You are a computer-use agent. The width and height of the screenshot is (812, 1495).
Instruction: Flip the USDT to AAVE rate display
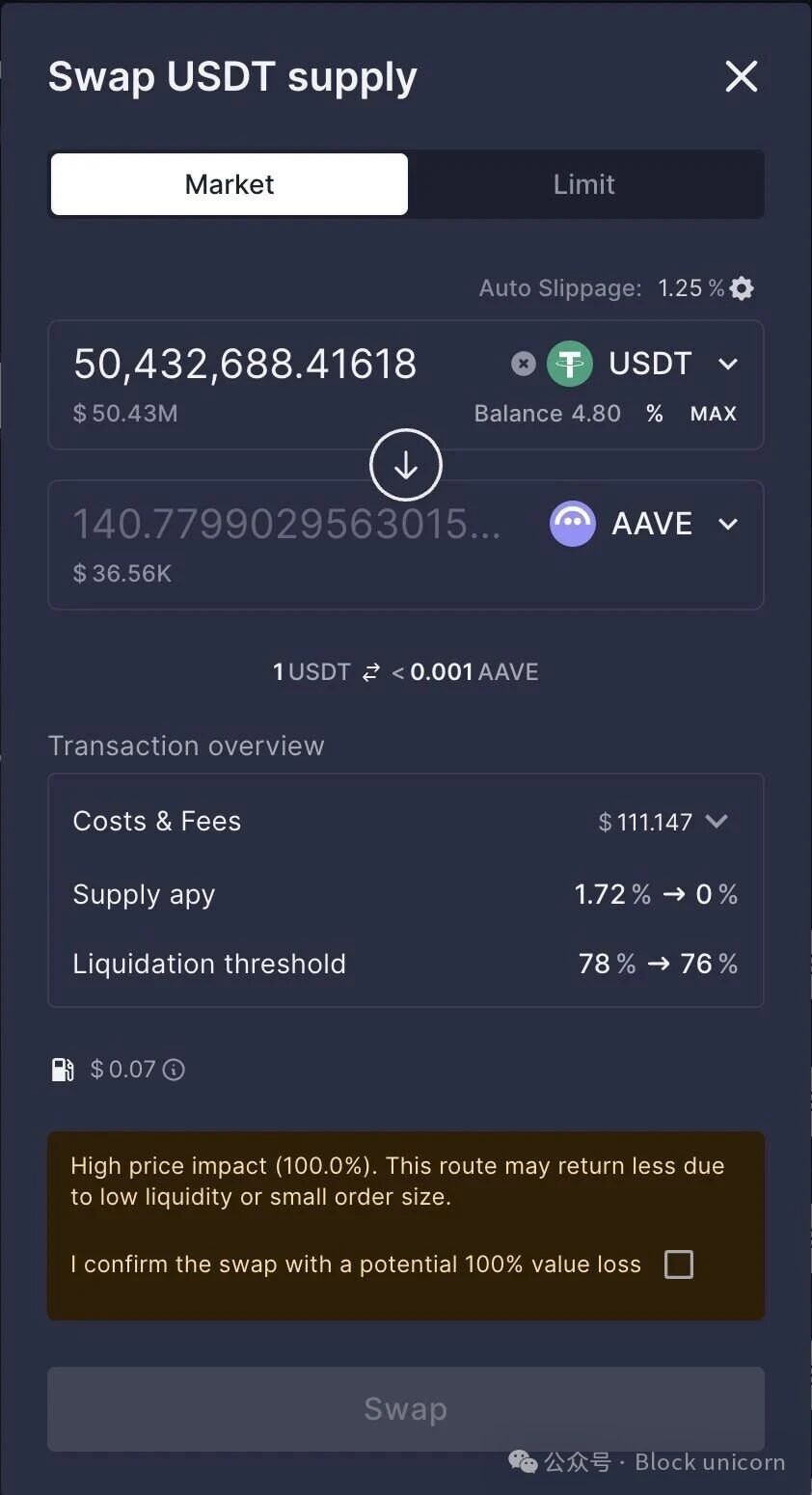point(371,672)
